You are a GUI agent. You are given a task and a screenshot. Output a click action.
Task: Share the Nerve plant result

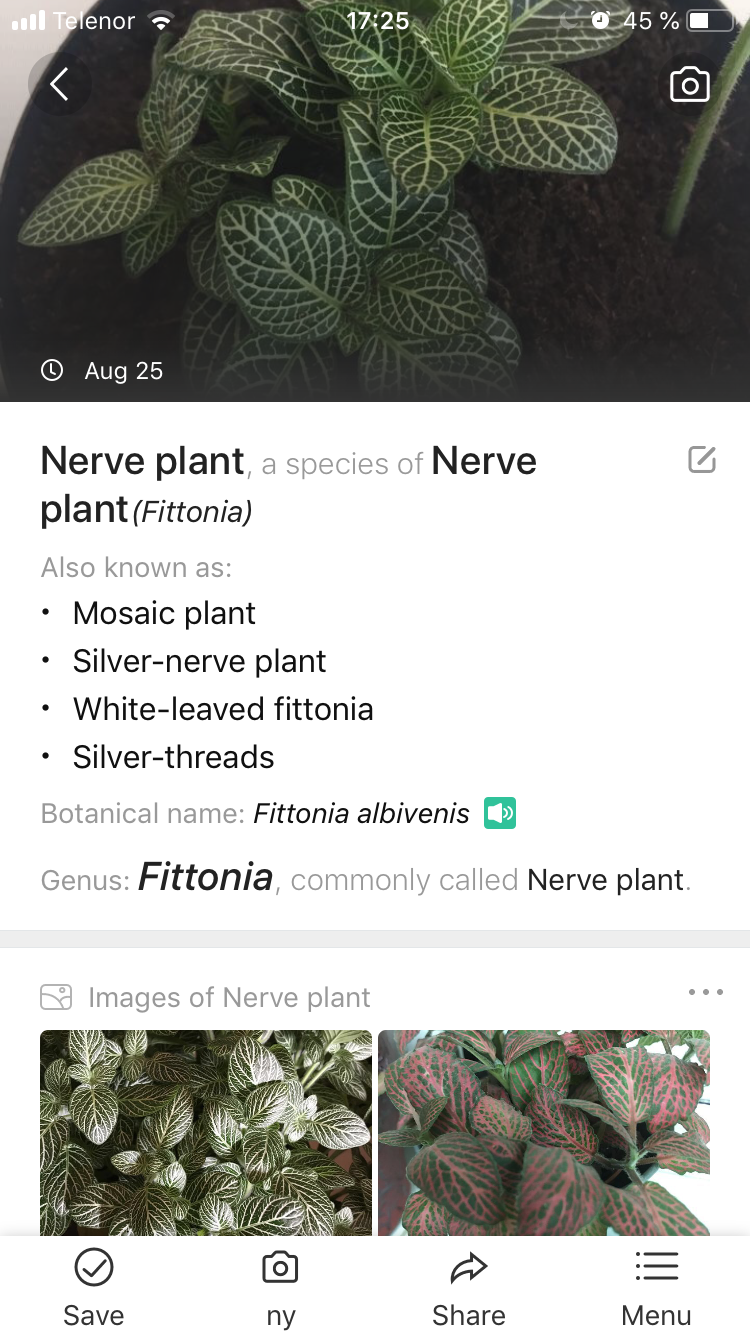point(468,1288)
